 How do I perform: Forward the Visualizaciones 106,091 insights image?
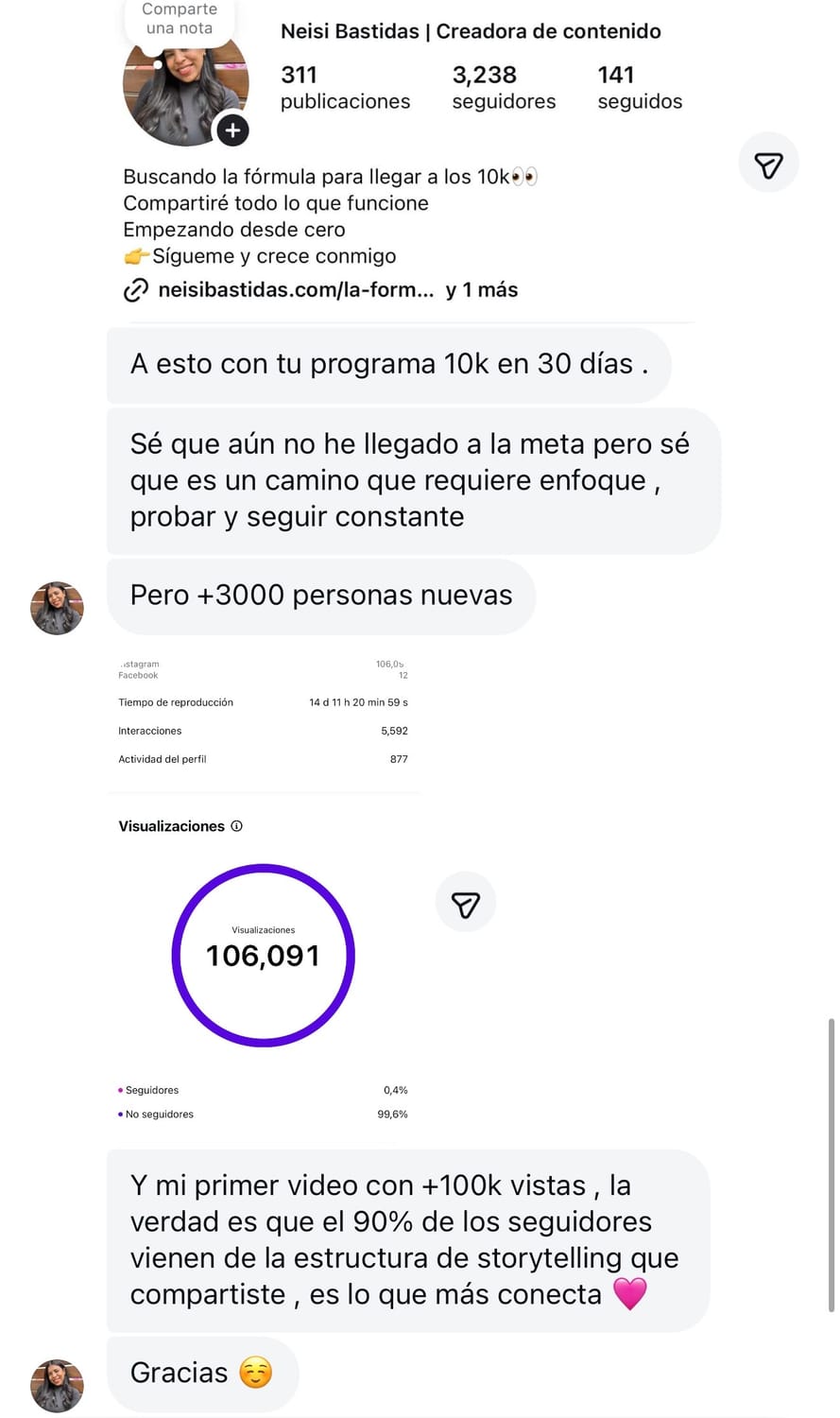(x=465, y=902)
